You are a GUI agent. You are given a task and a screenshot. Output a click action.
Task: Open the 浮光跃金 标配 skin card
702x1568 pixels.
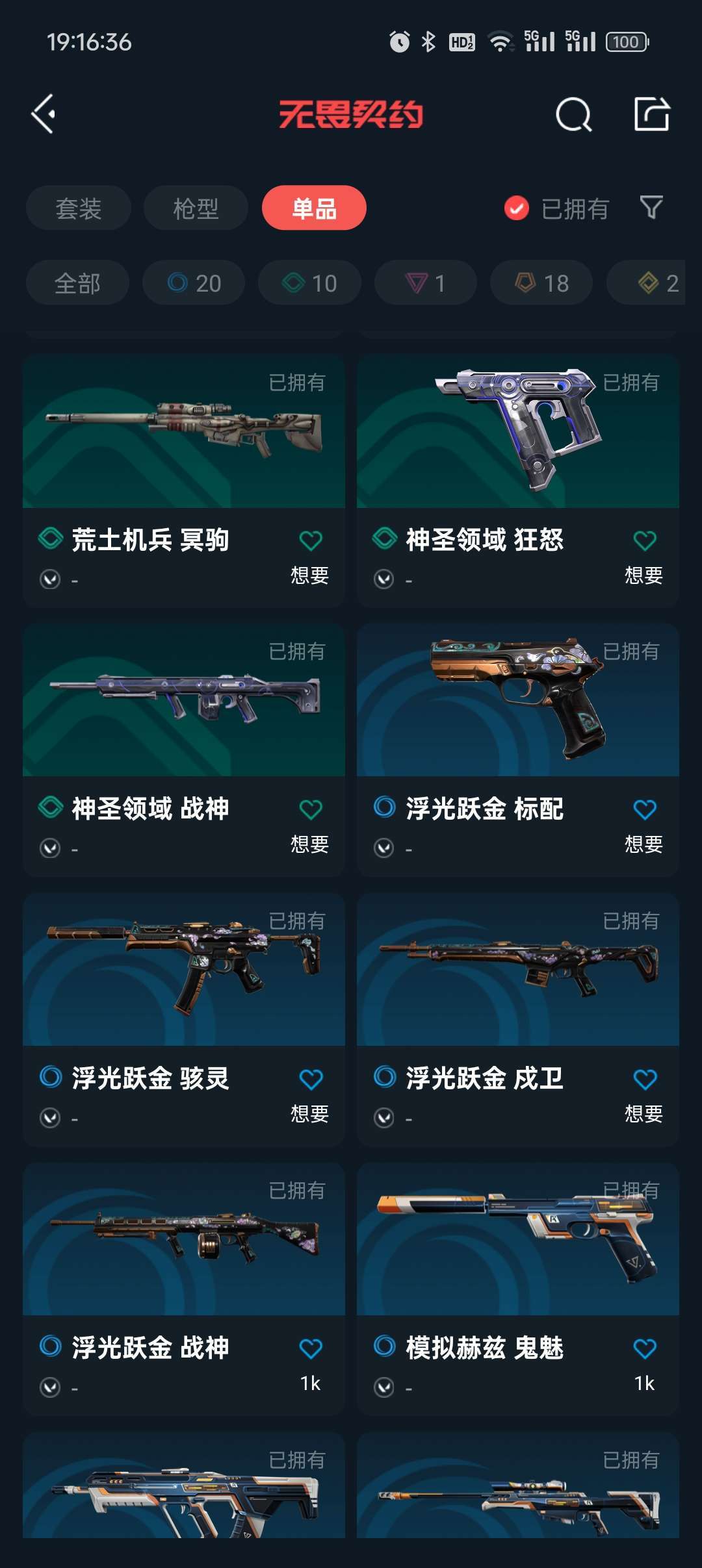click(518, 750)
